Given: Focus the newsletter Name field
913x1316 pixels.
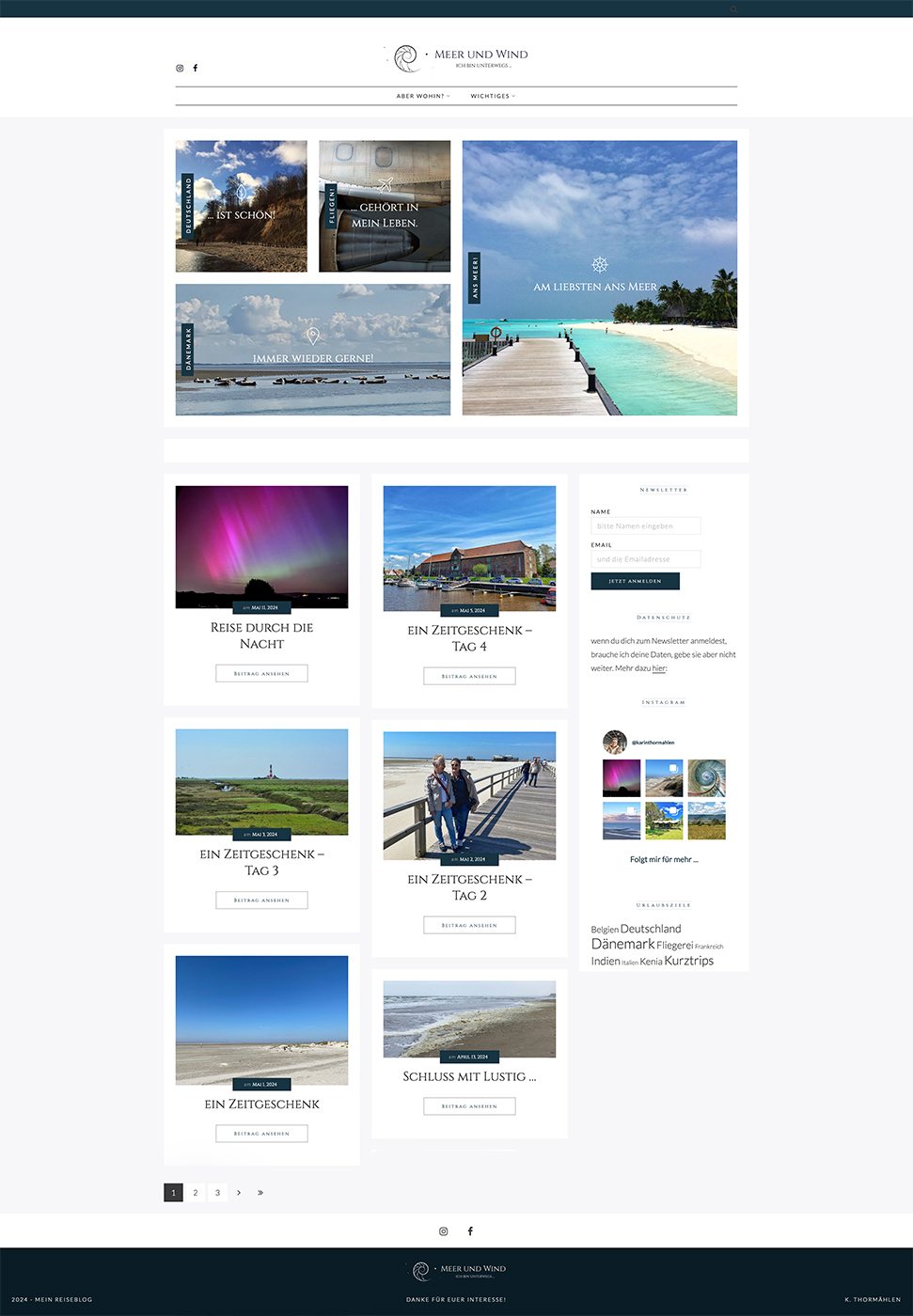Looking at the screenshot, I should (645, 526).
